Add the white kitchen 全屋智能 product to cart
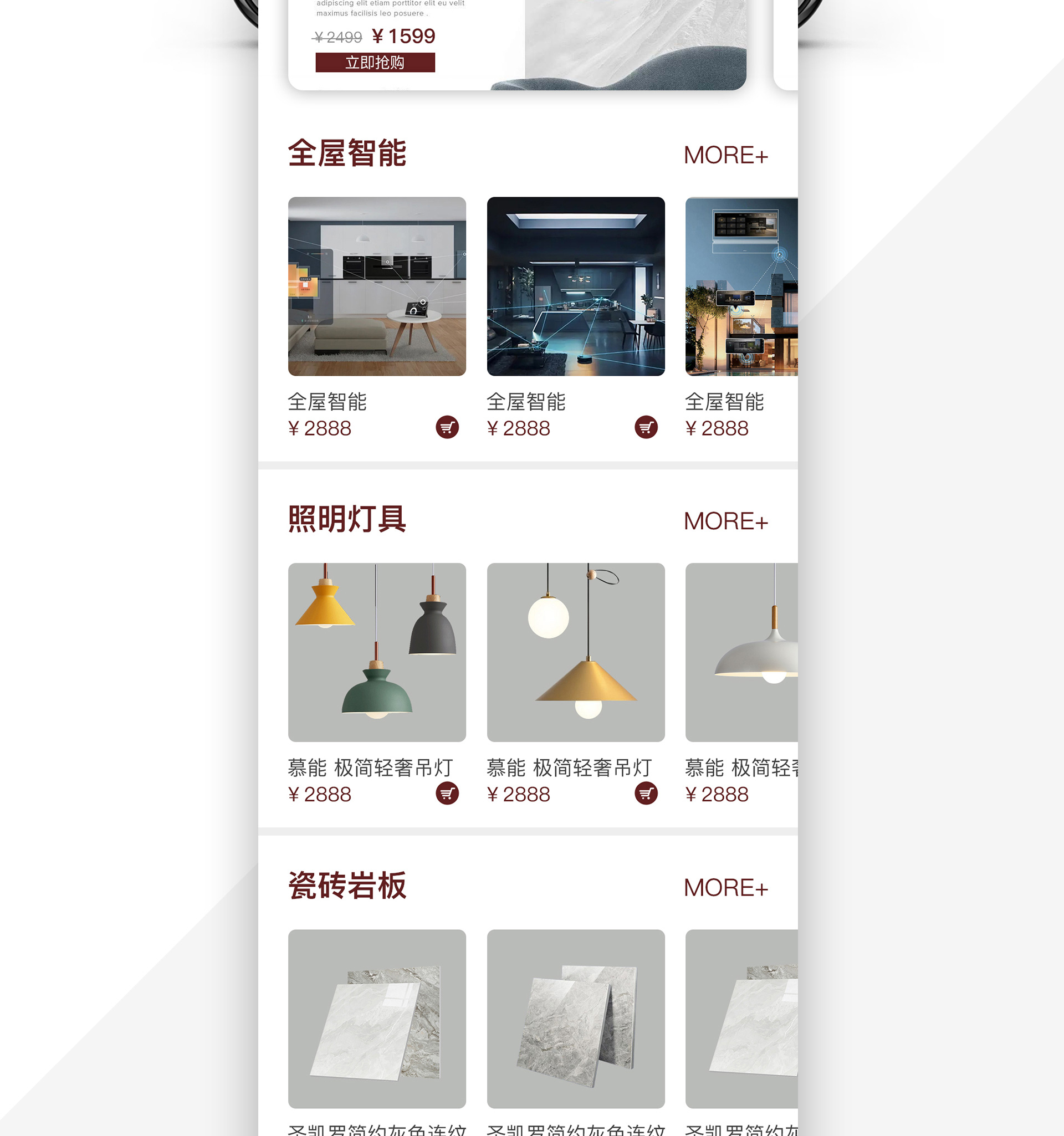The height and width of the screenshot is (1136, 1064). tap(447, 427)
